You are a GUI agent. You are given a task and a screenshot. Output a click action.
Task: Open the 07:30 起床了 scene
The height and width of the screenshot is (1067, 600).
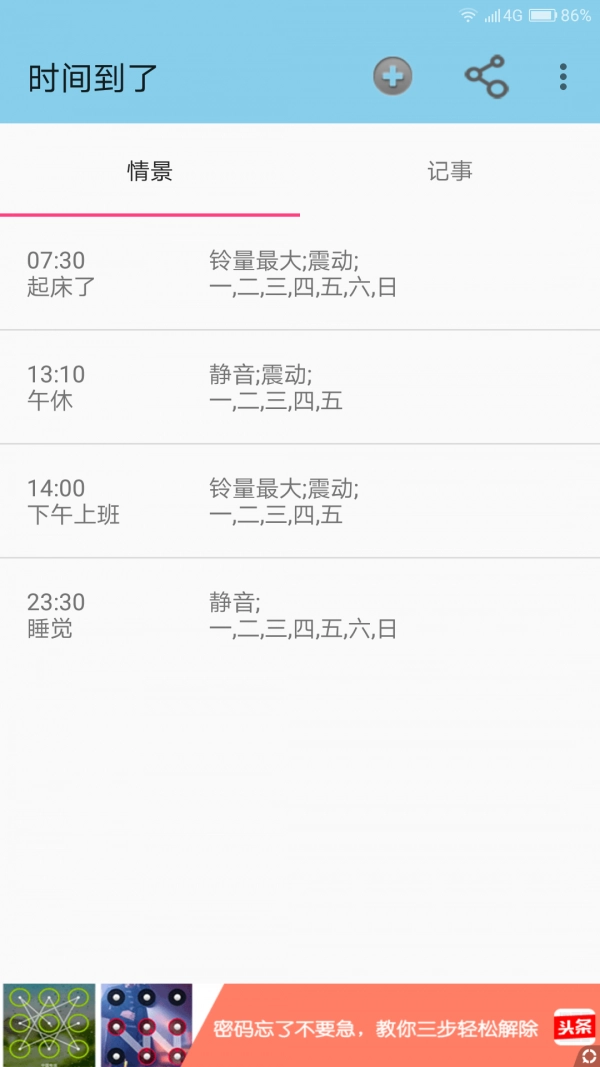pos(300,274)
